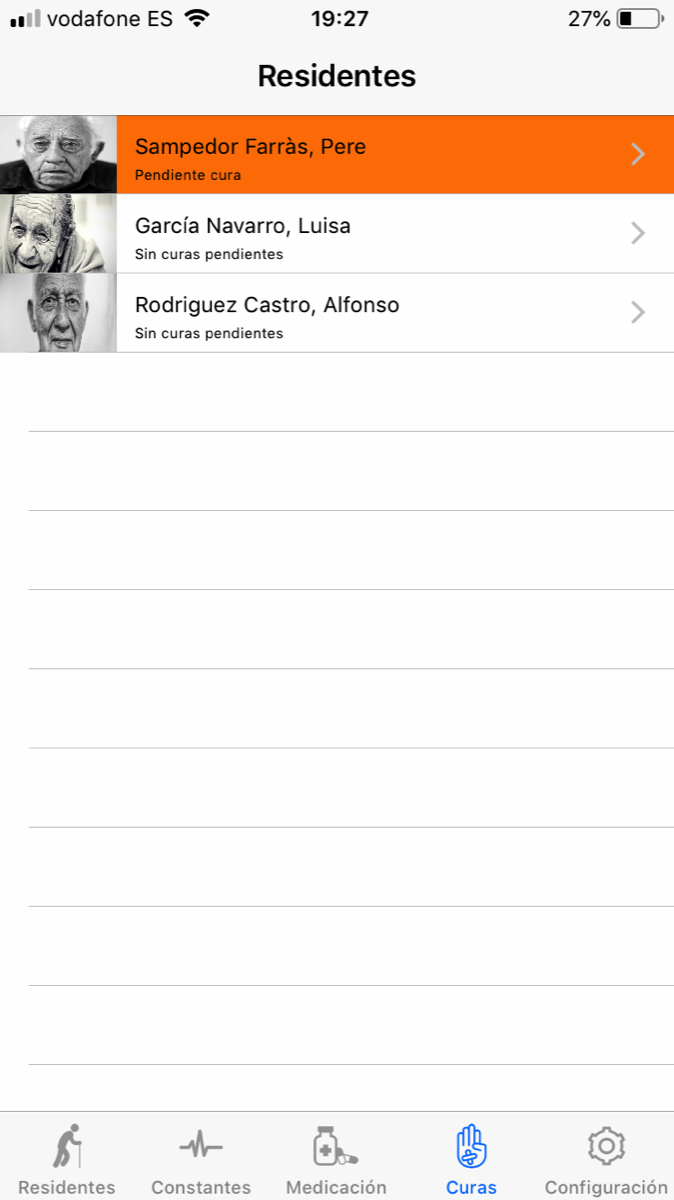Tap the Curas tab

471,1159
